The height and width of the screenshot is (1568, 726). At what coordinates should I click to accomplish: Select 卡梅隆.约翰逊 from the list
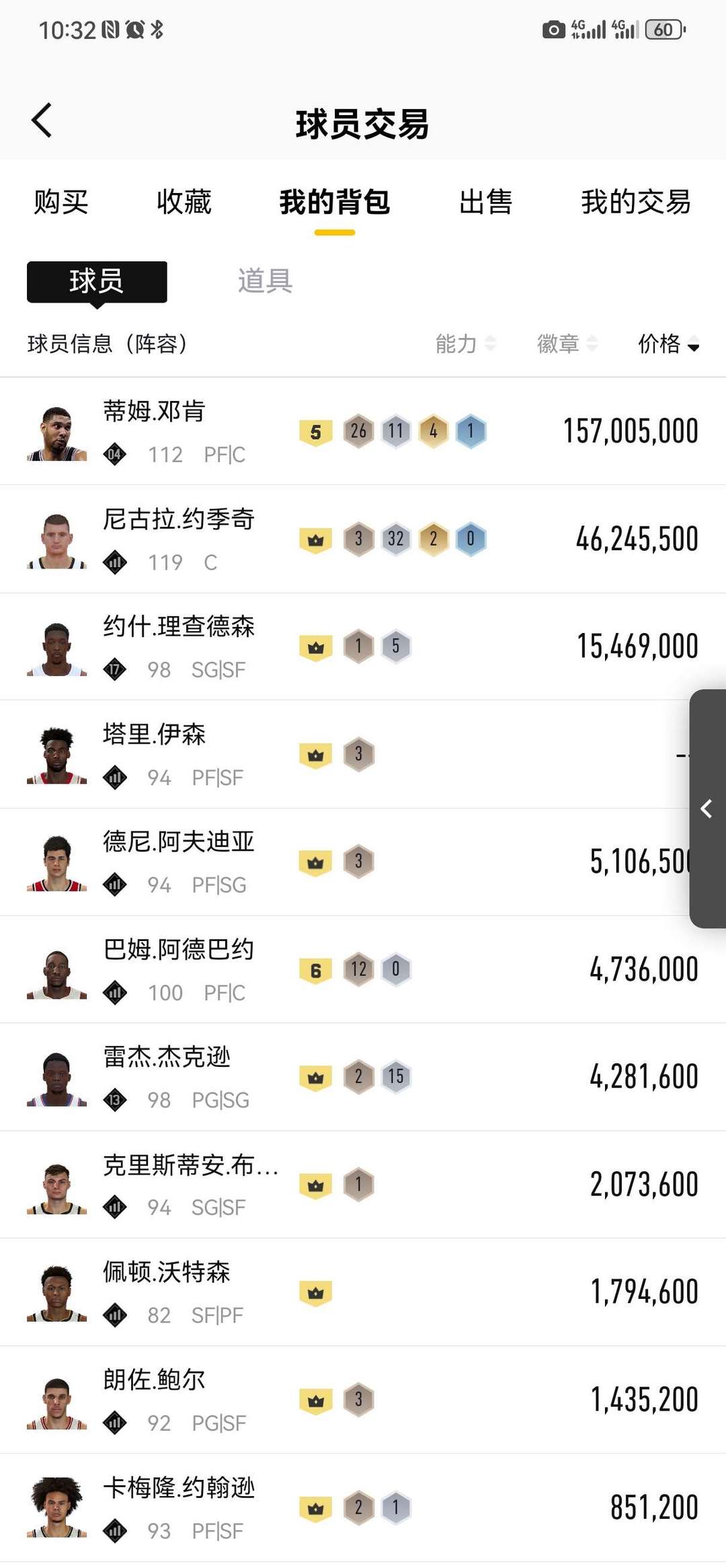179,1488
